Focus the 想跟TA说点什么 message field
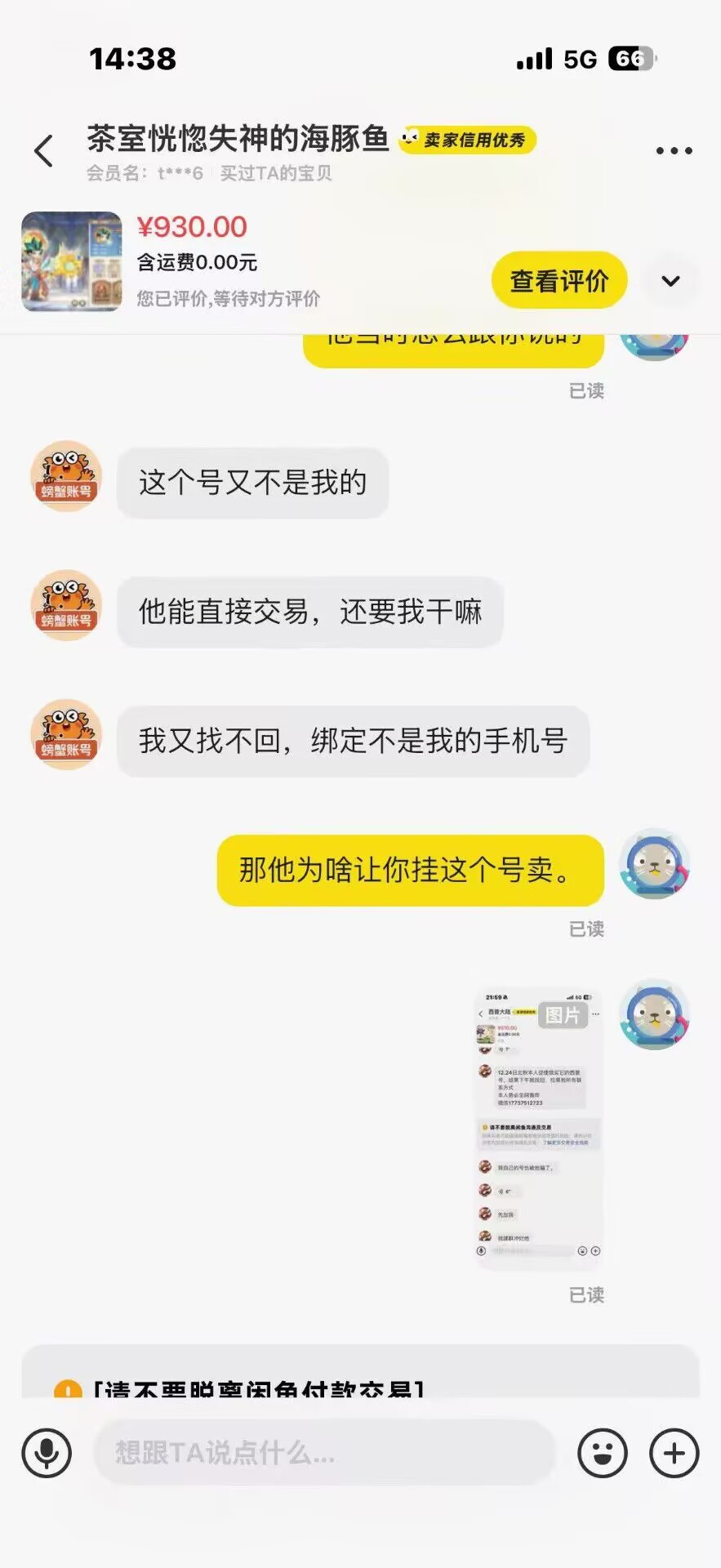 [324, 1453]
